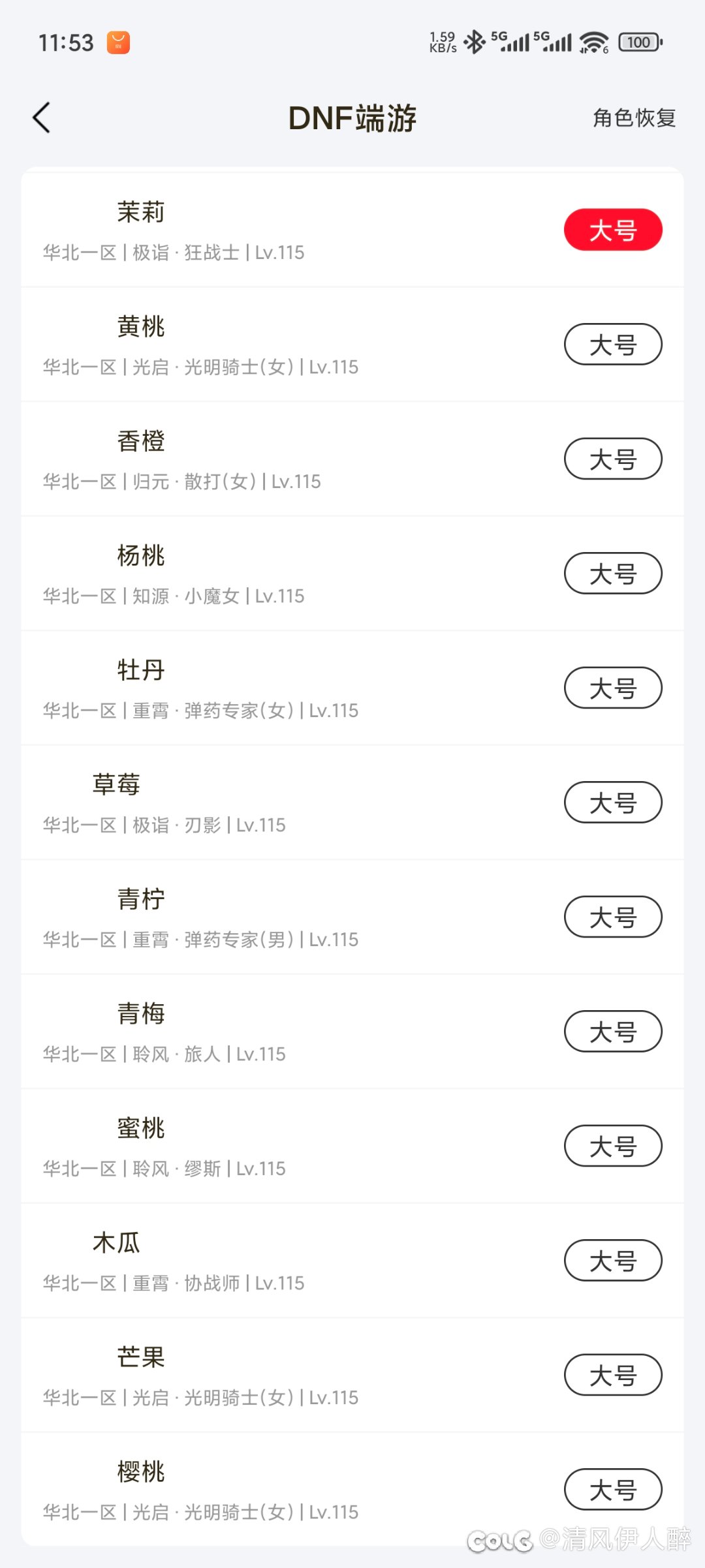Tap the 大号 button next to 芒果
The height and width of the screenshot is (1568, 705).
click(x=613, y=1375)
